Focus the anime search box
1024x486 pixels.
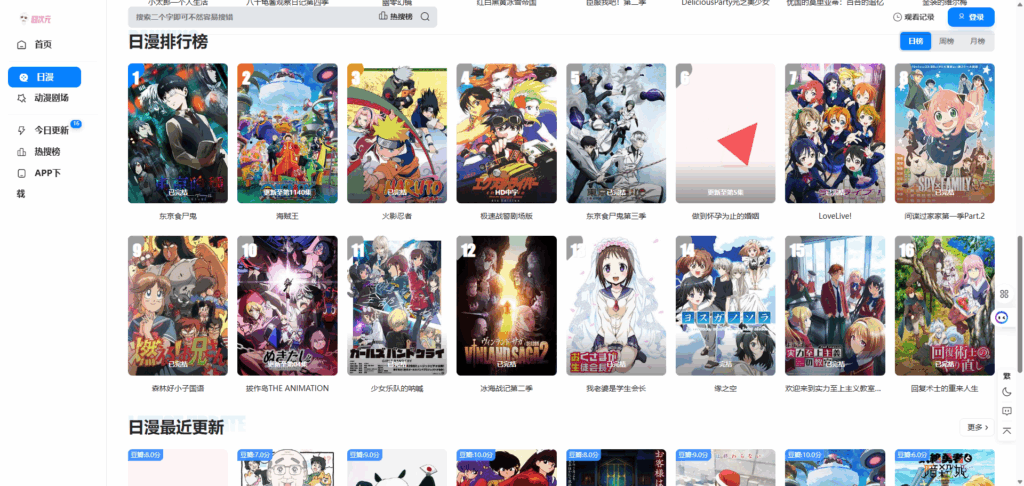click(250, 17)
